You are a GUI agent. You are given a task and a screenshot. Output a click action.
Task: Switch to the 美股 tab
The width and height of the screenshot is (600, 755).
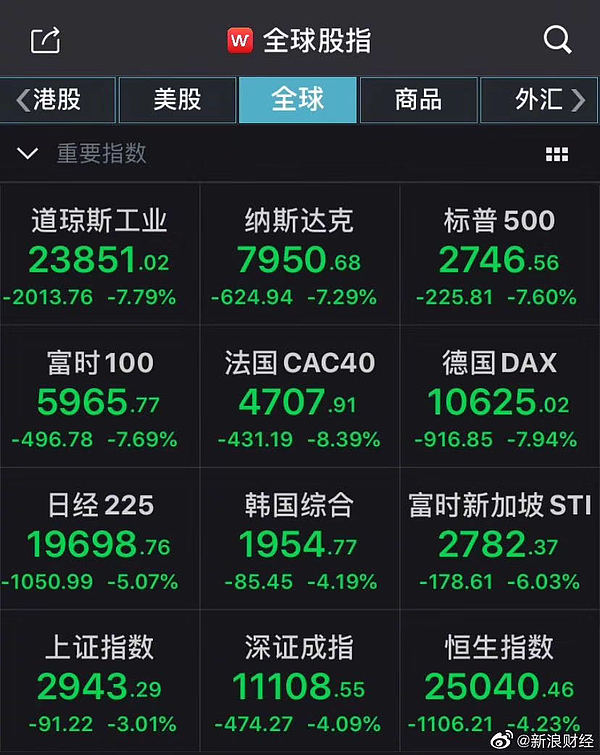click(177, 100)
